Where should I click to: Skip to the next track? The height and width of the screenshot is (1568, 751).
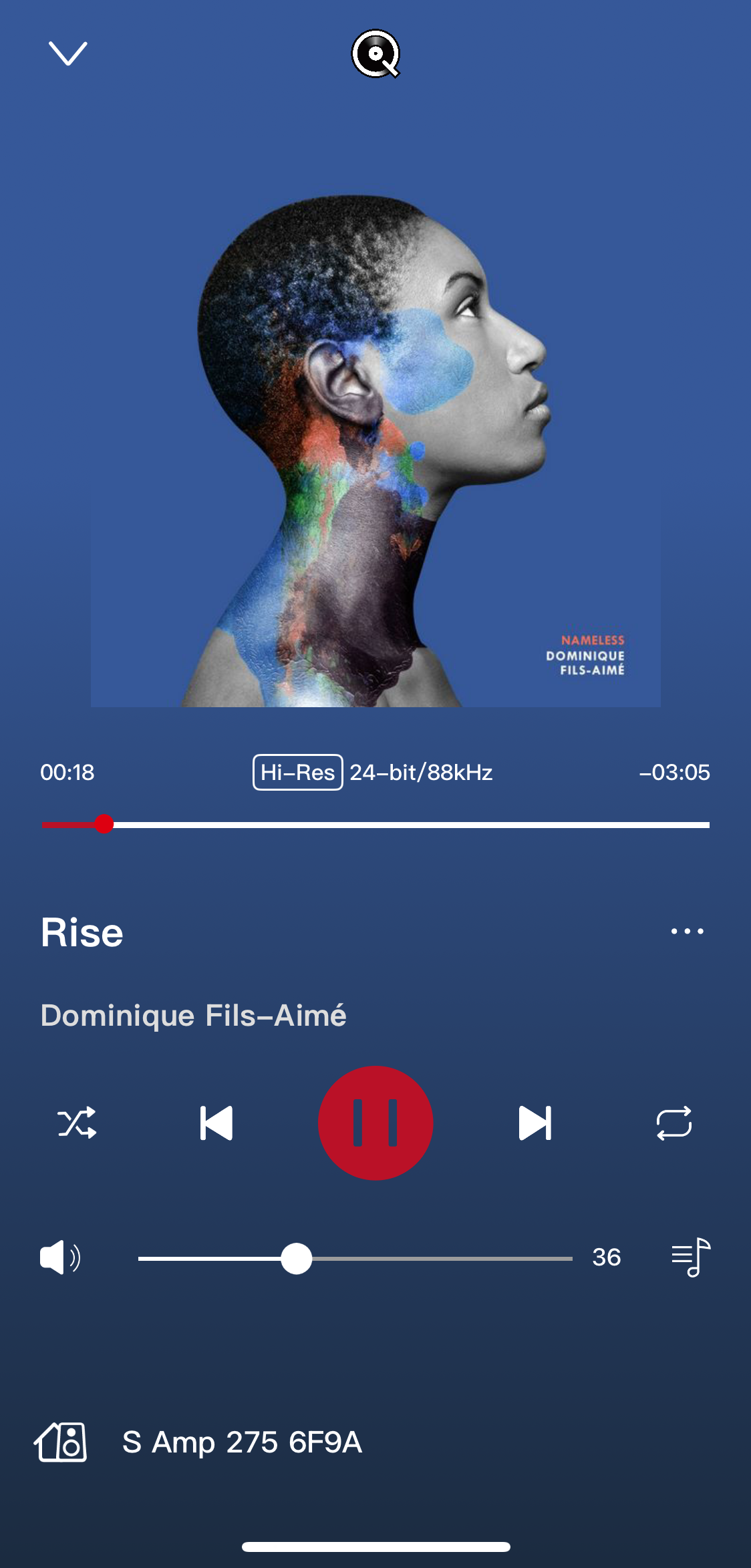pos(535,1123)
